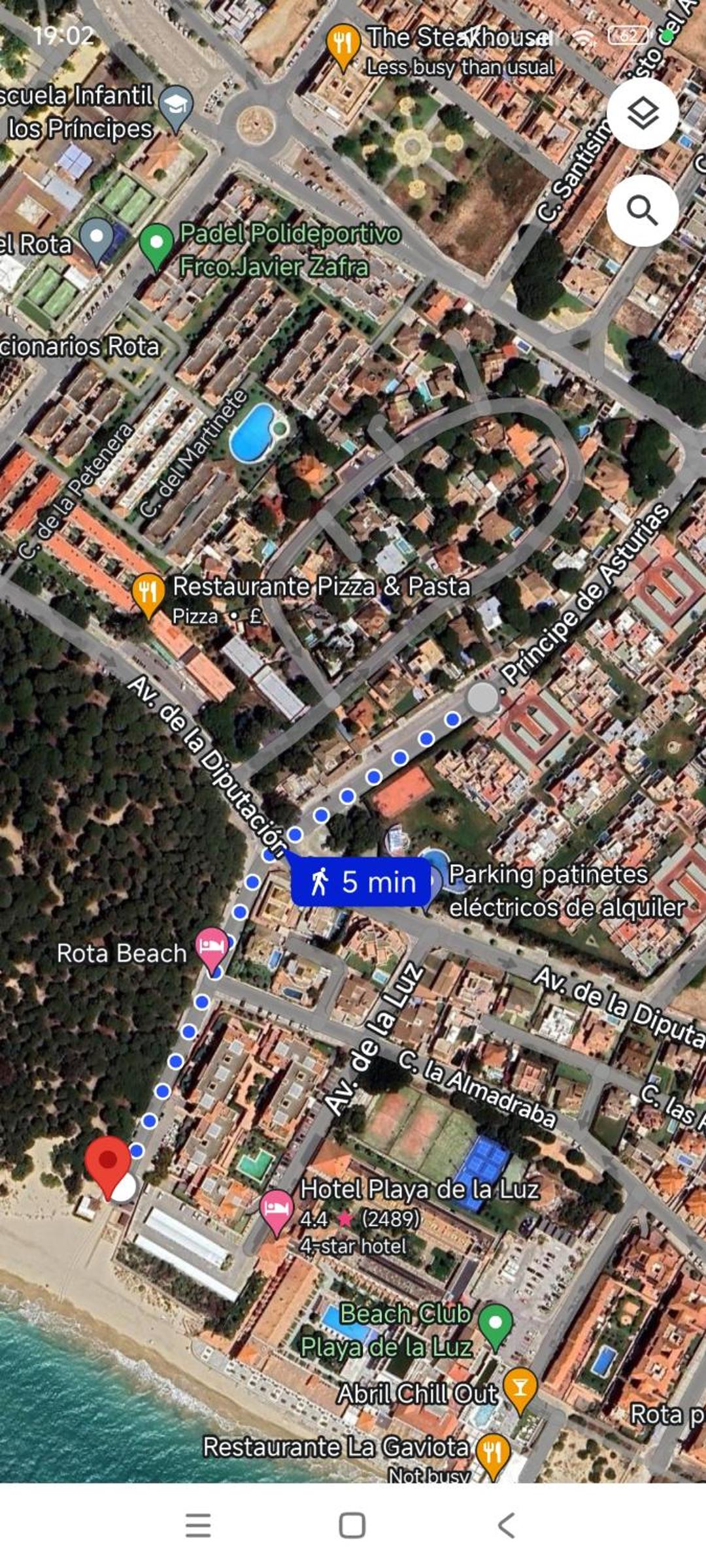Select Beach Club Playa de la Luz marker
This screenshot has width=706, height=1568.
(x=496, y=1327)
